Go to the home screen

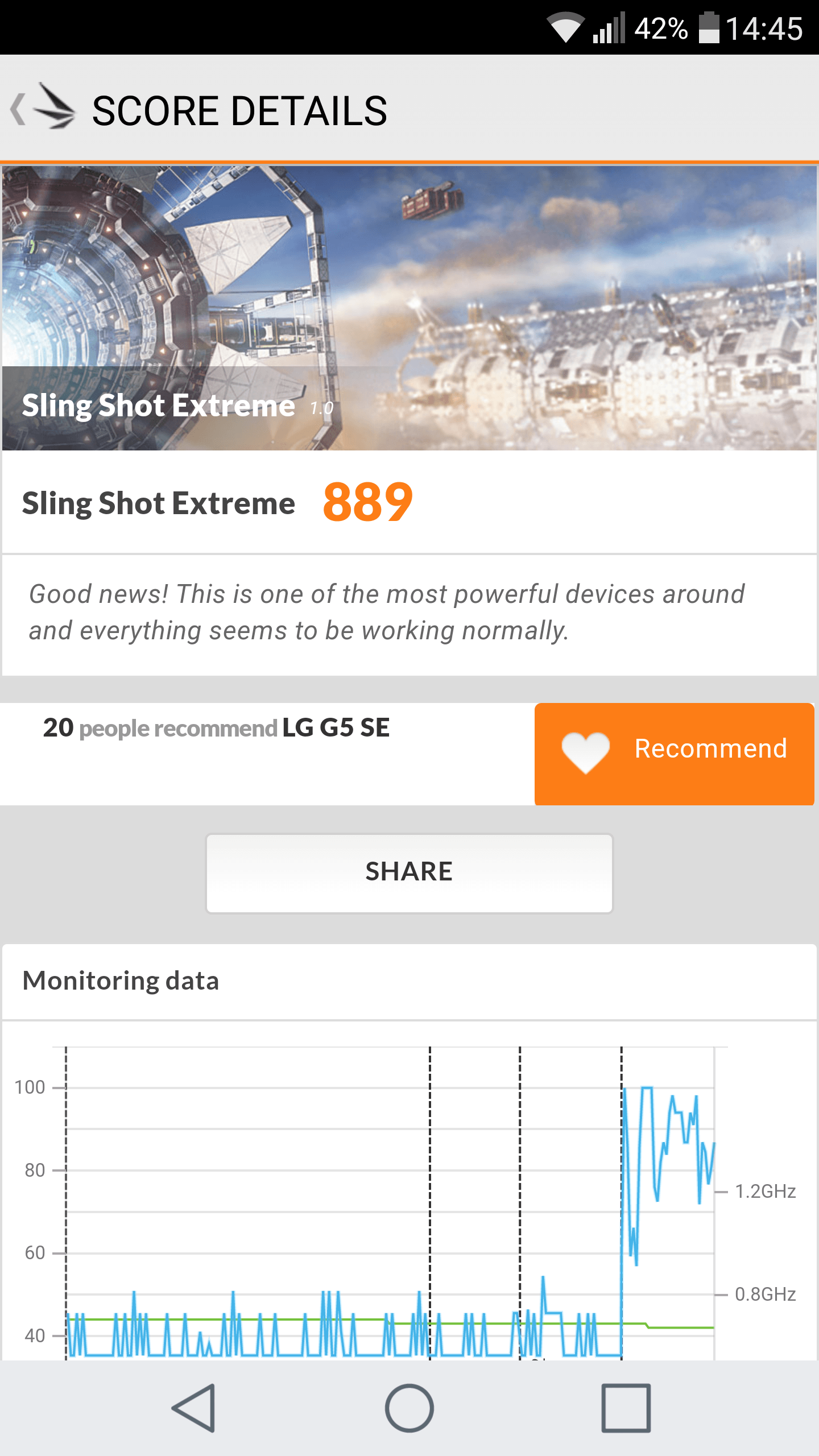(409, 1408)
